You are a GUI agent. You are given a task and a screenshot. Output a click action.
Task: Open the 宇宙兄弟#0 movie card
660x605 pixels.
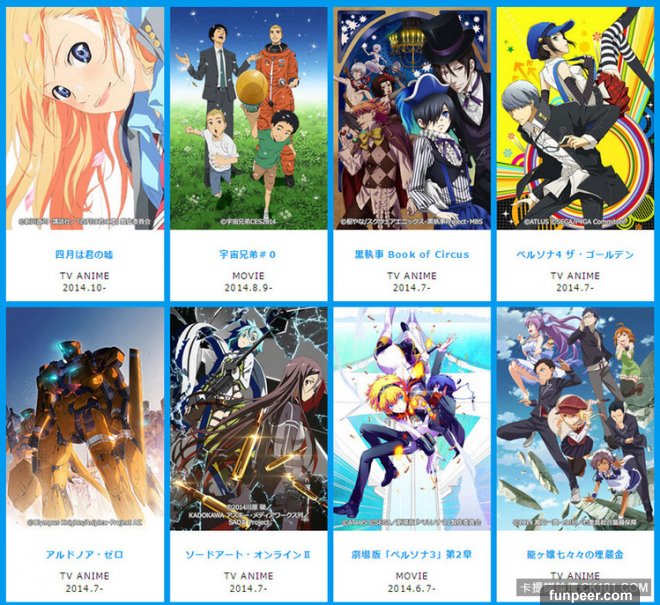tap(248, 150)
